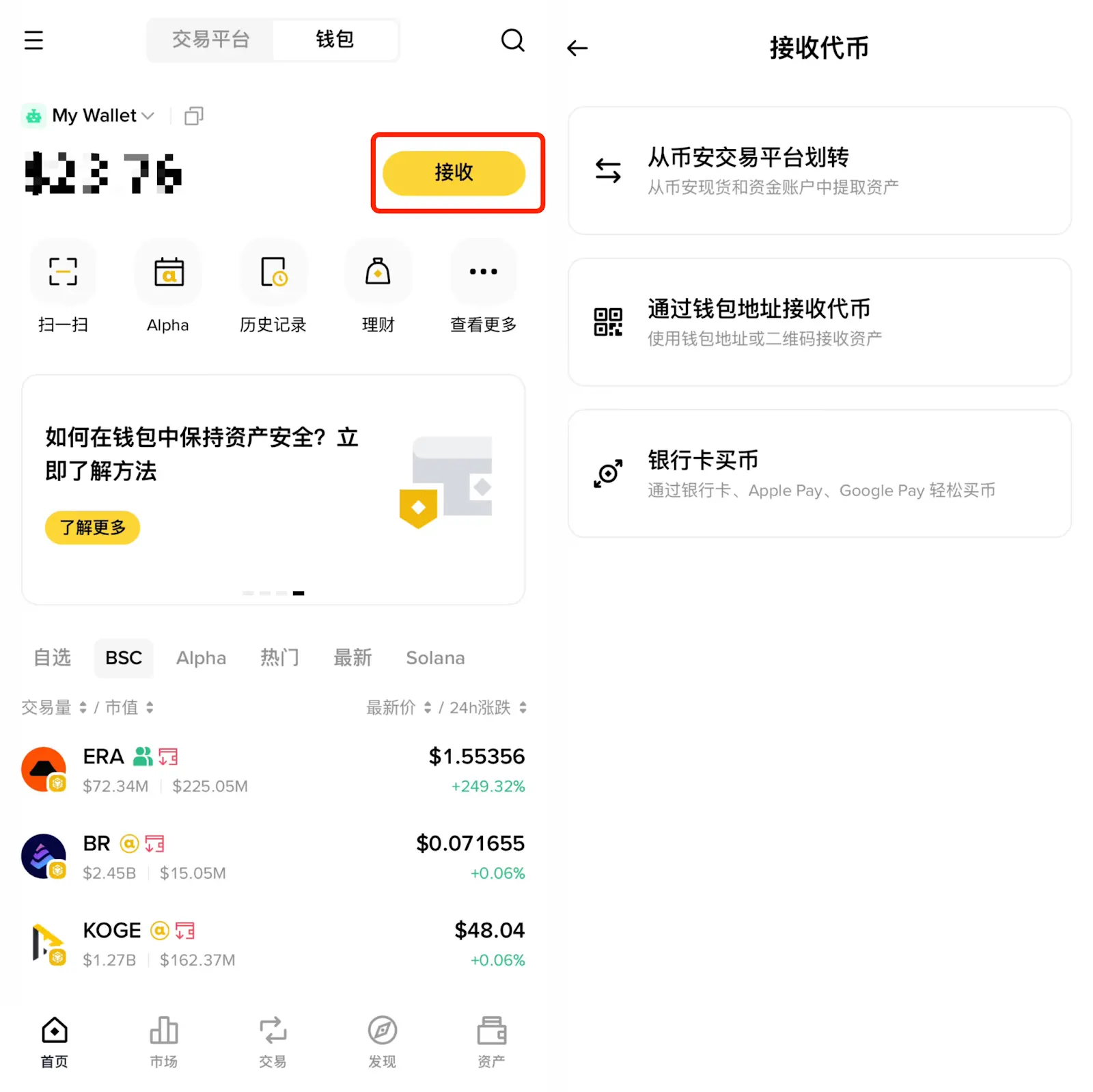Go to the 市场 bottom tab

164,1041
